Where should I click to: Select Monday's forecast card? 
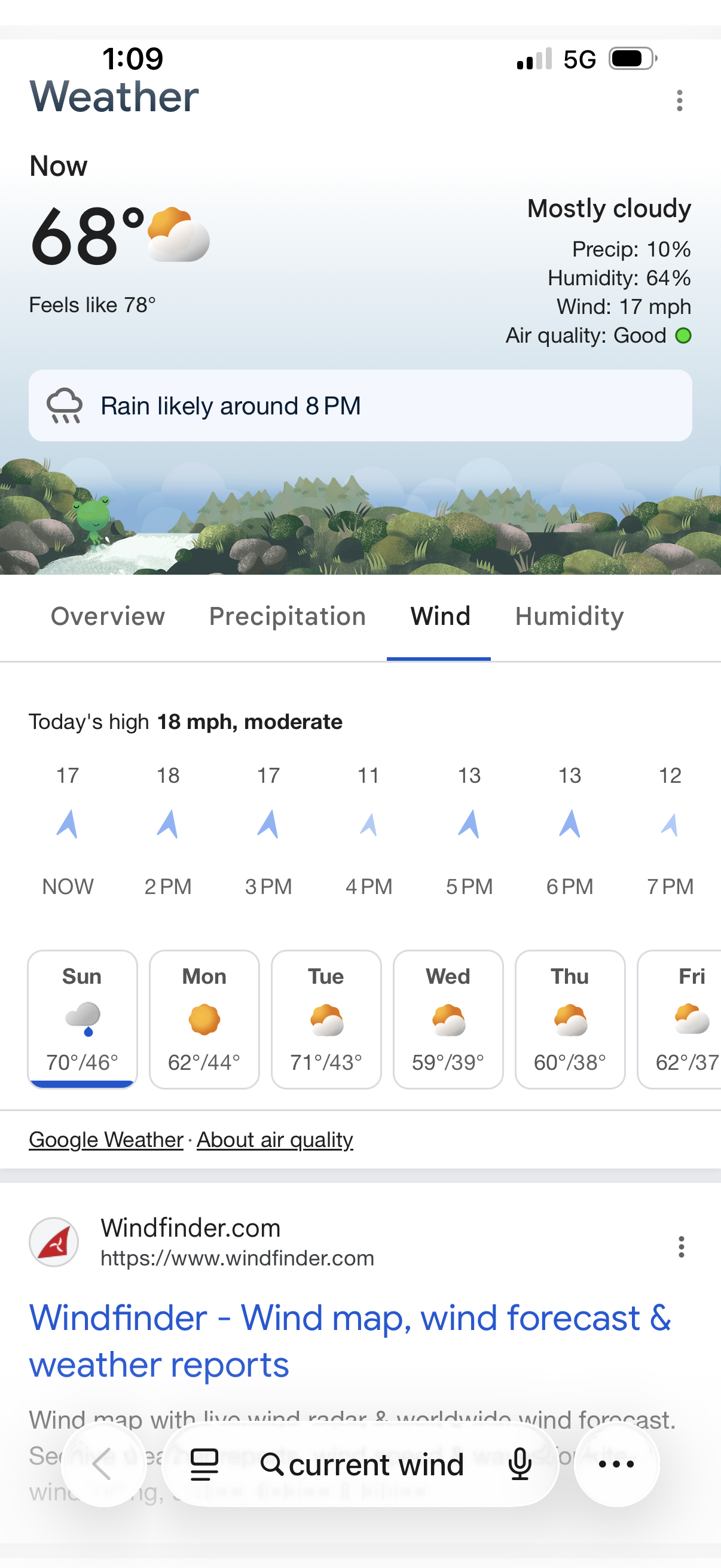(x=204, y=1019)
